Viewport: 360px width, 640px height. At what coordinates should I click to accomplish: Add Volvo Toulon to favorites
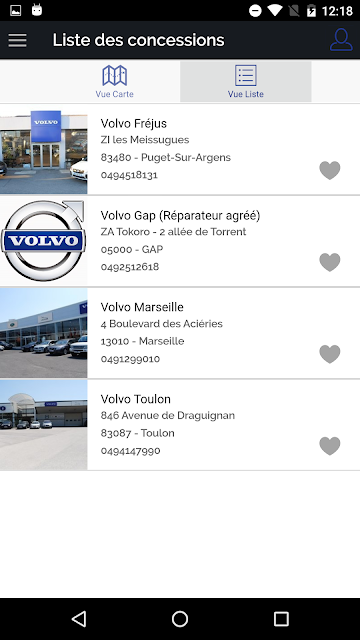330,446
